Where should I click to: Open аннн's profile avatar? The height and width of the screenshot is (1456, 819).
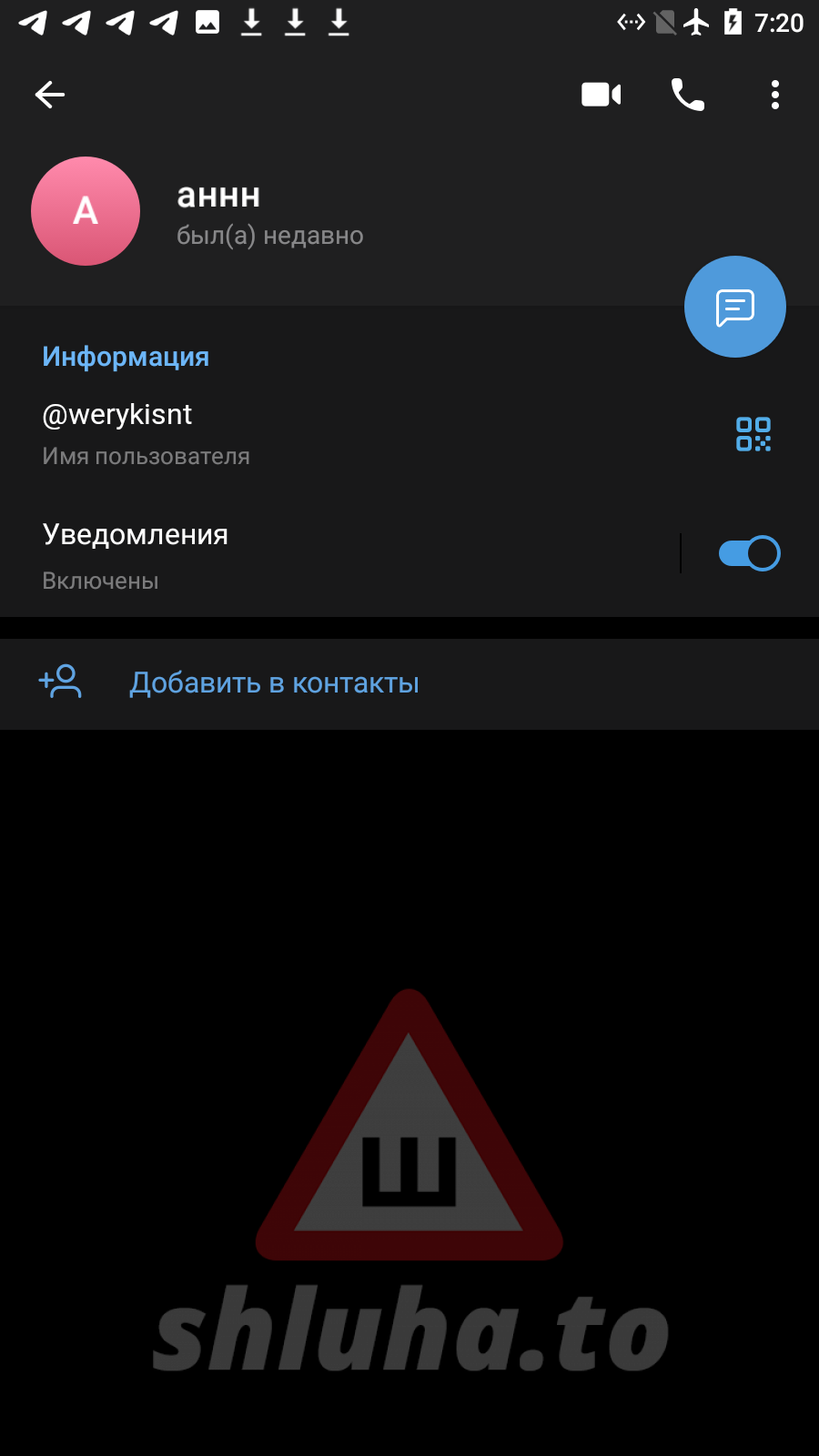click(x=86, y=211)
